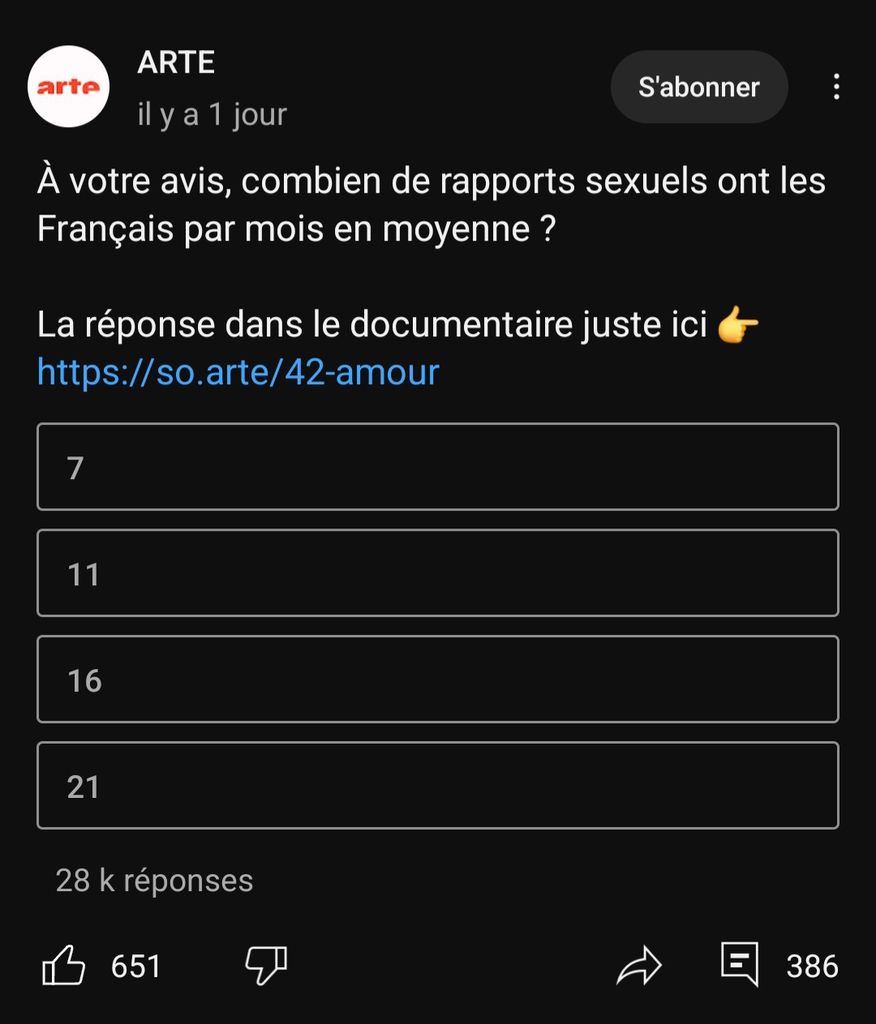Open the post overflow menu
Image resolution: width=876 pixels, height=1024 pixels.
click(x=836, y=87)
